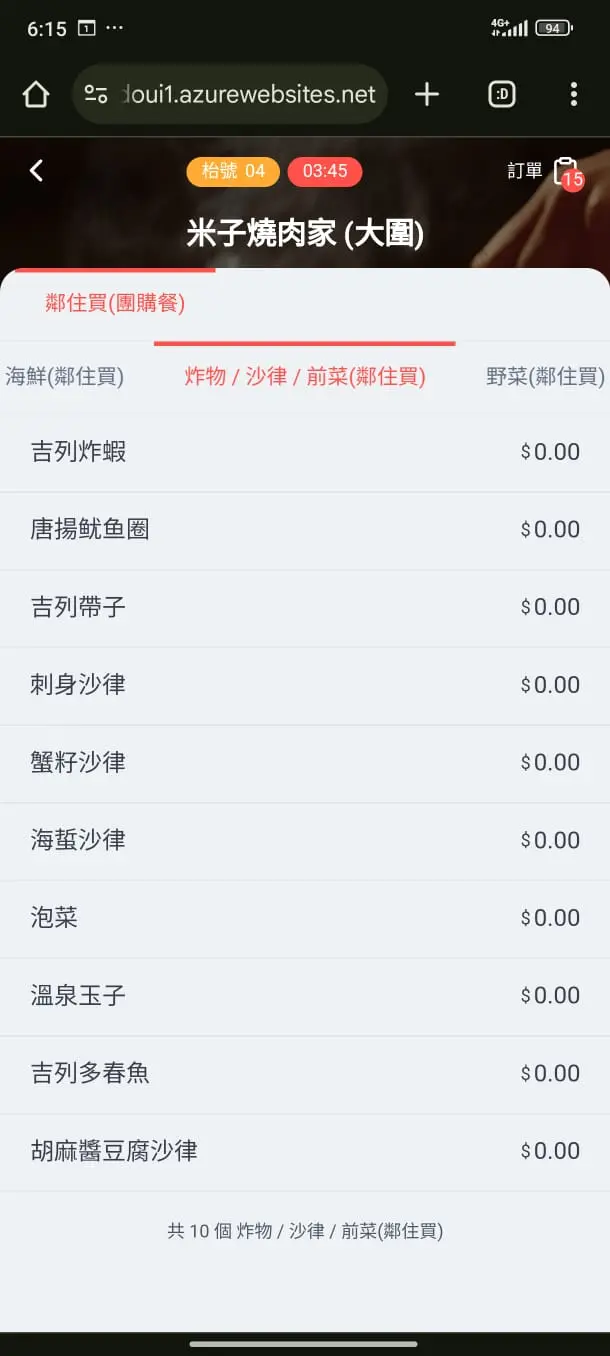Order 刺身沙律
The width and height of the screenshot is (610, 1356).
pos(305,685)
